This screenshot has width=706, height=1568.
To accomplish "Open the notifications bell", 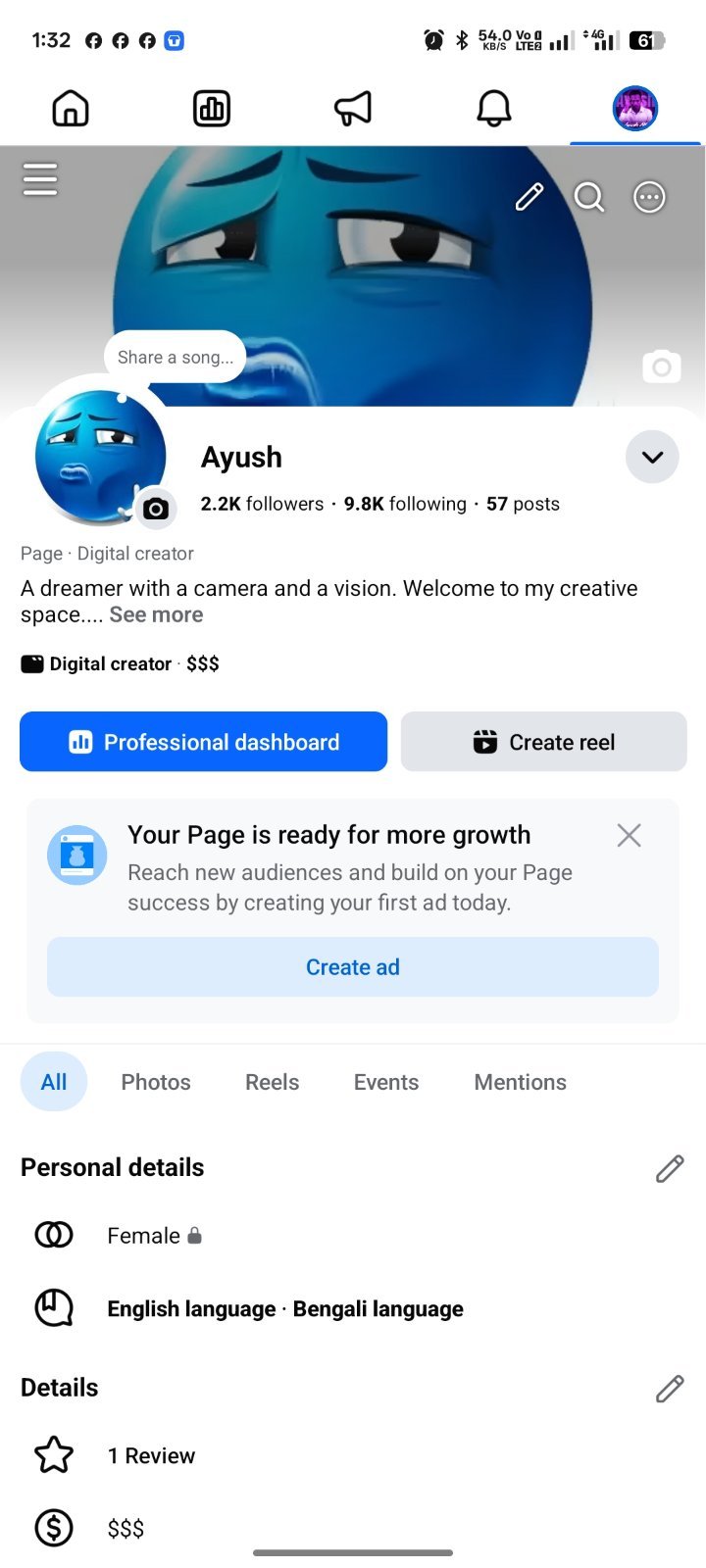I will point(494,108).
